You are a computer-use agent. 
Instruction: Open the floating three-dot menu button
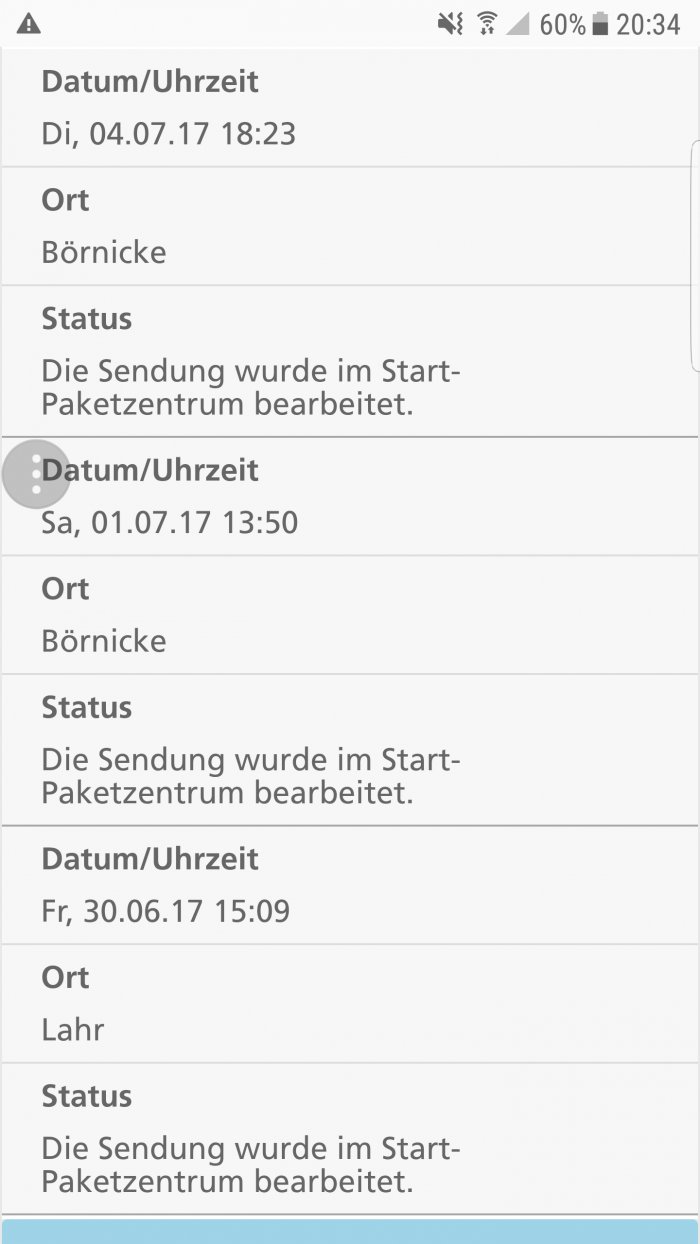pos(36,474)
